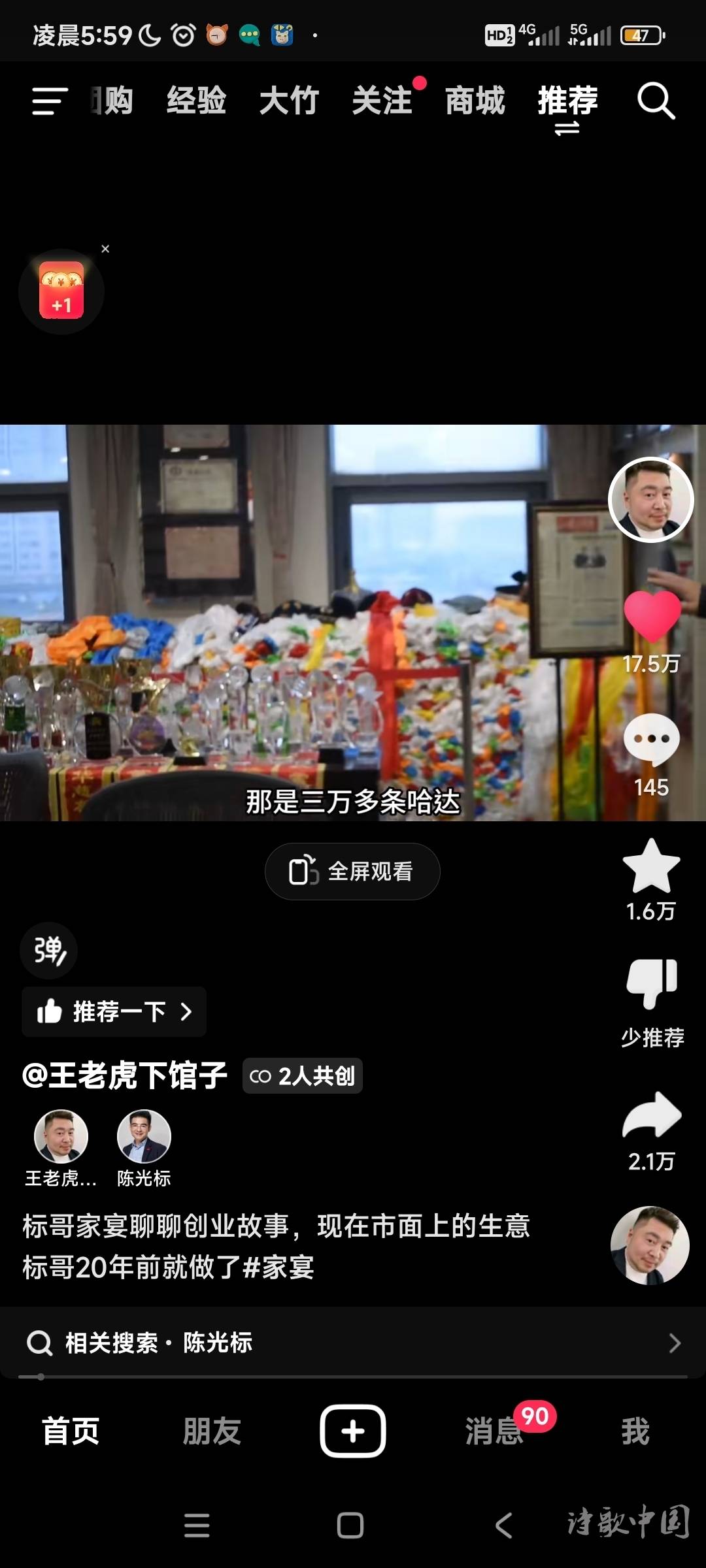Screen dimensions: 706x1568
Task: Switch to the 大竹 tab
Action: tap(289, 101)
